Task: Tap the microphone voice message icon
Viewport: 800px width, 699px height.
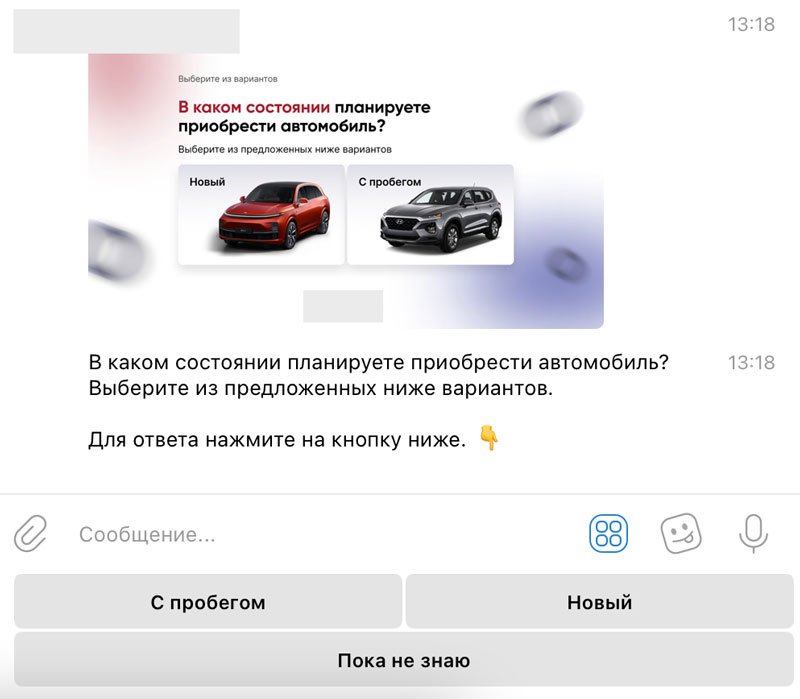Action: tap(753, 534)
